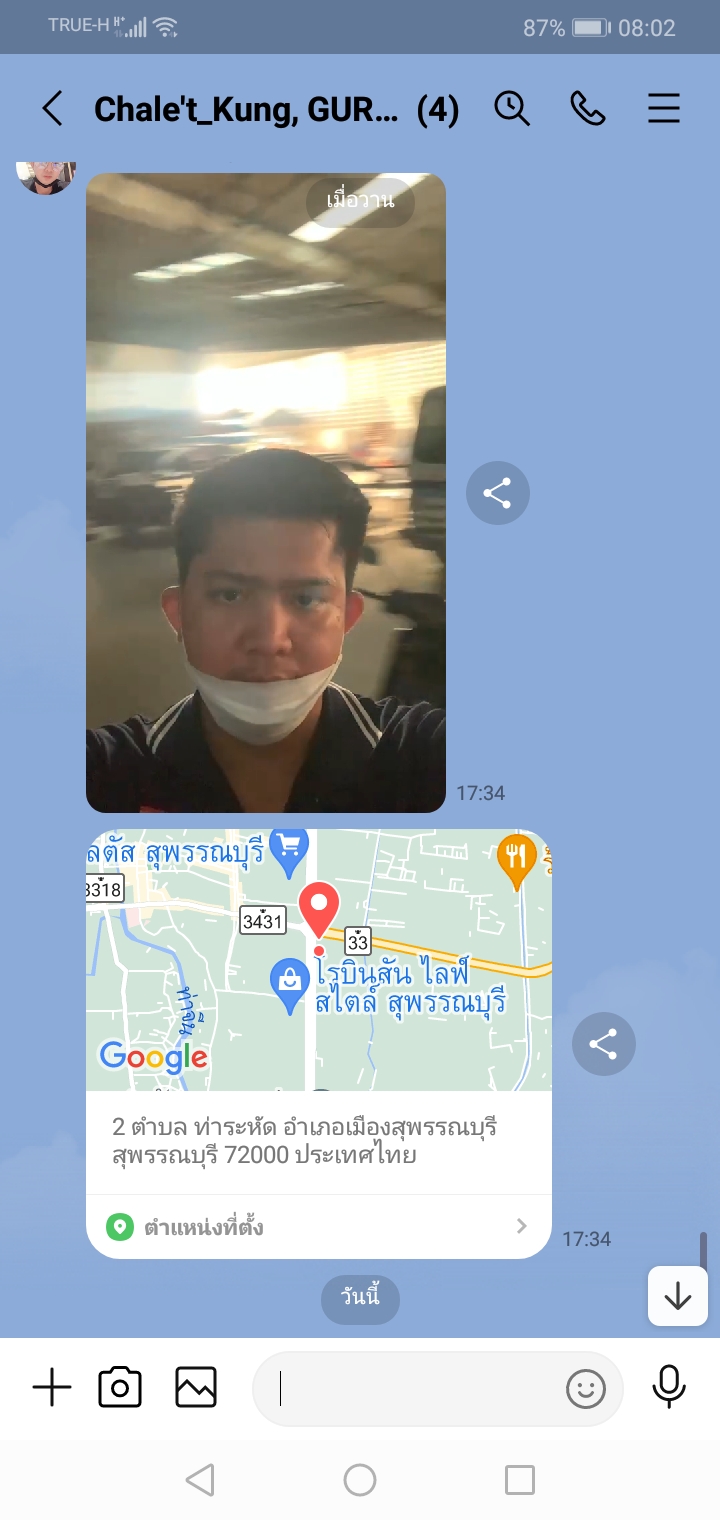
Task: Launch the camera
Action: tap(120, 1388)
